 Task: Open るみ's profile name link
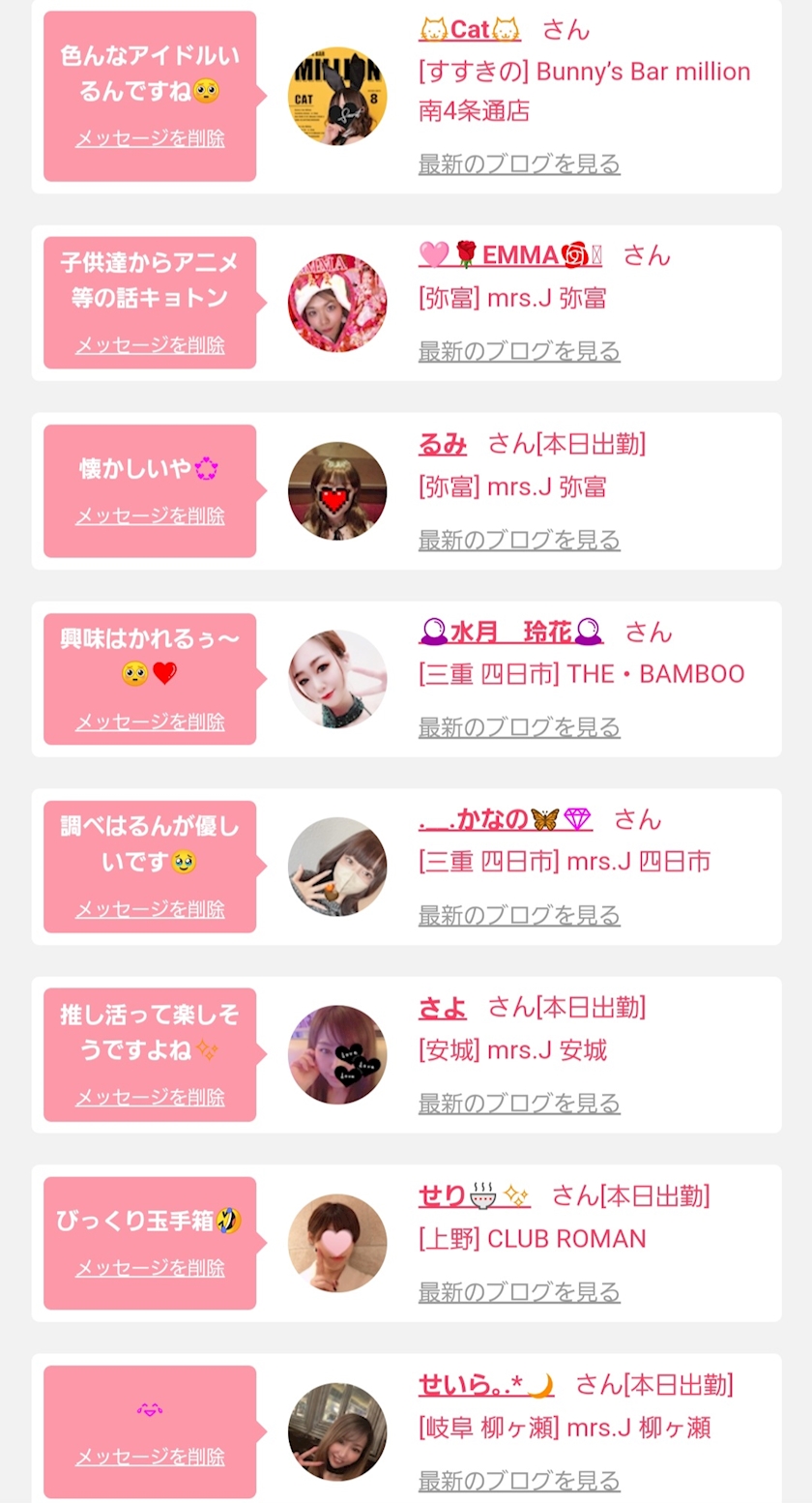(443, 444)
